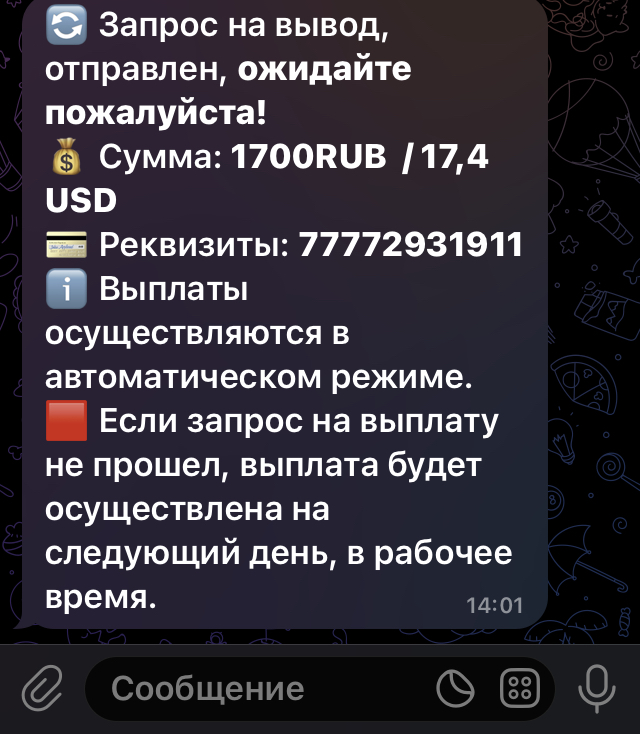The width and height of the screenshot is (640, 734).
Task: Open the sticker panel icon
Action: tap(457, 688)
